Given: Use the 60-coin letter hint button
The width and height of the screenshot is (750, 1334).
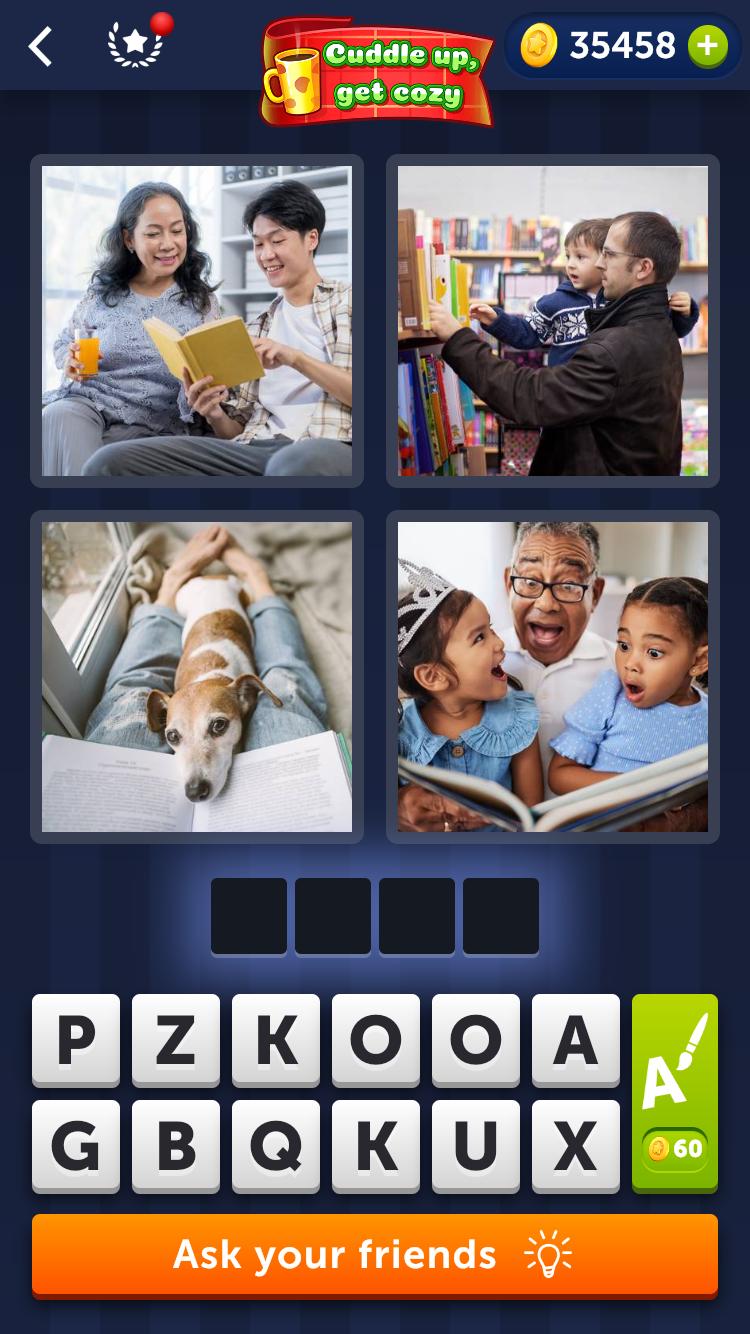Looking at the screenshot, I should [675, 1092].
